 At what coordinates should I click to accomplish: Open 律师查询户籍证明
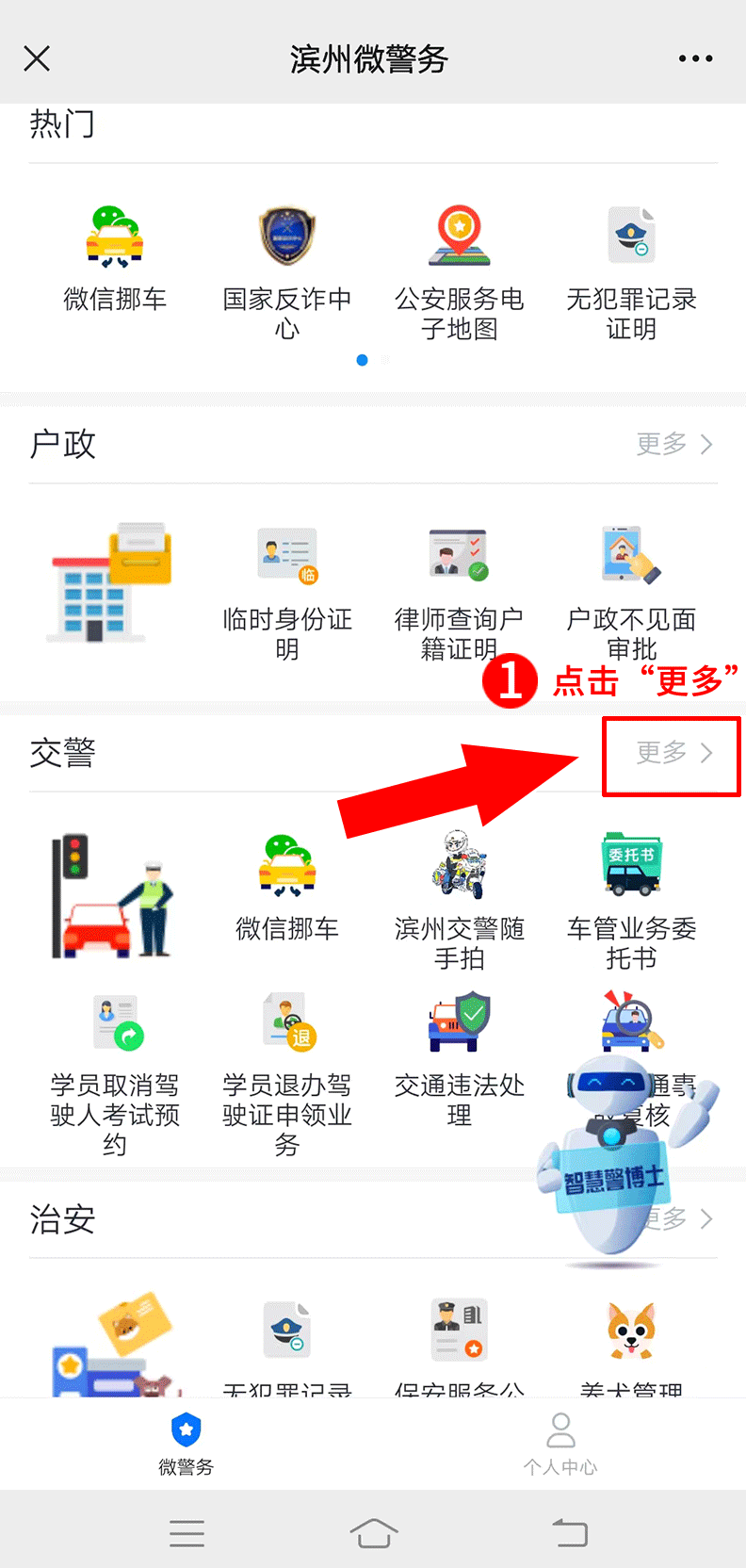pyautogui.click(x=459, y=594)
